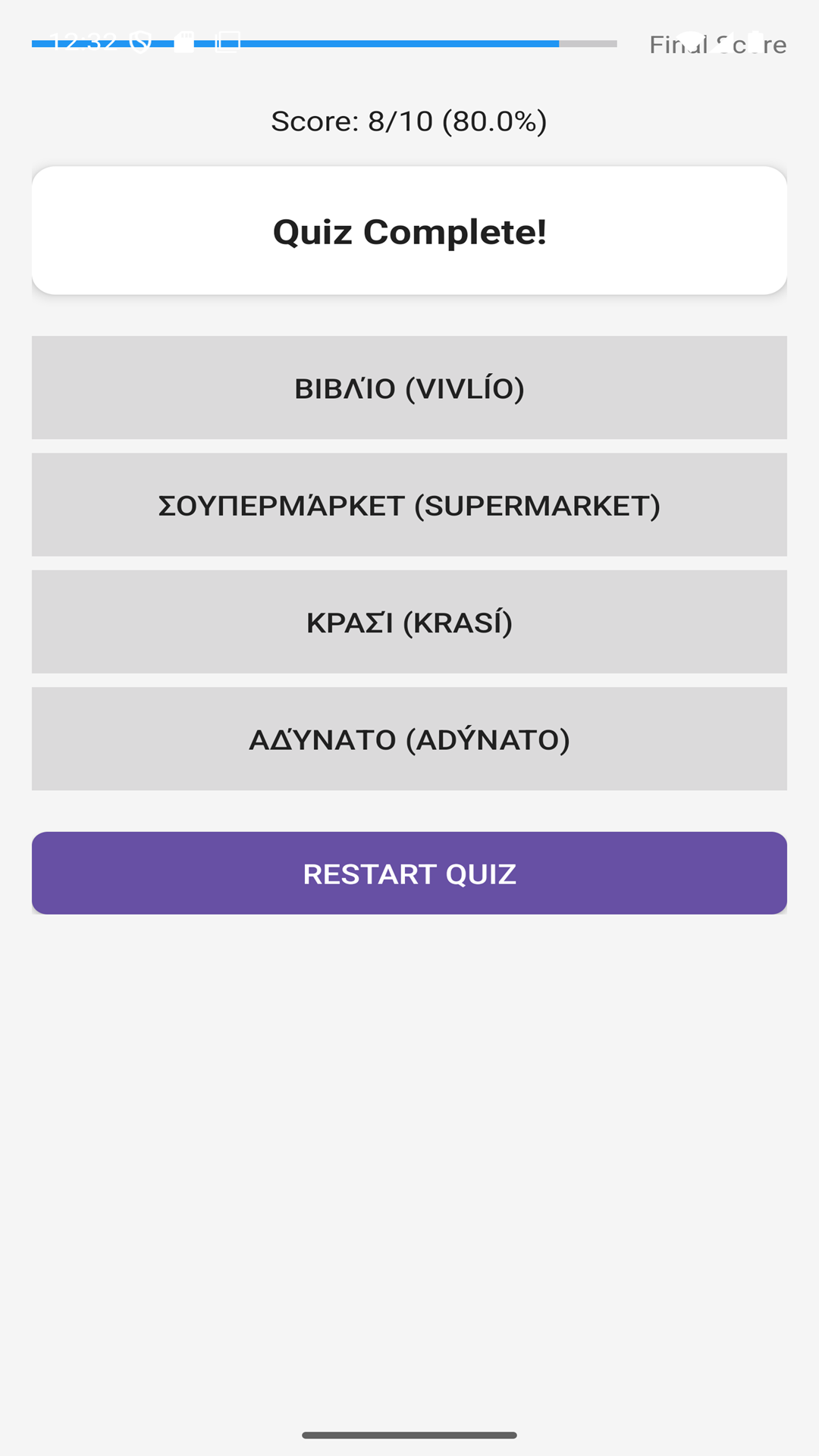Image resolution: width=819 pixels, height=1456 pixels.
Task: Pick the ΚΡΑΣΊ (KRASÍ) answer
Action: click(x=409, y=622)
